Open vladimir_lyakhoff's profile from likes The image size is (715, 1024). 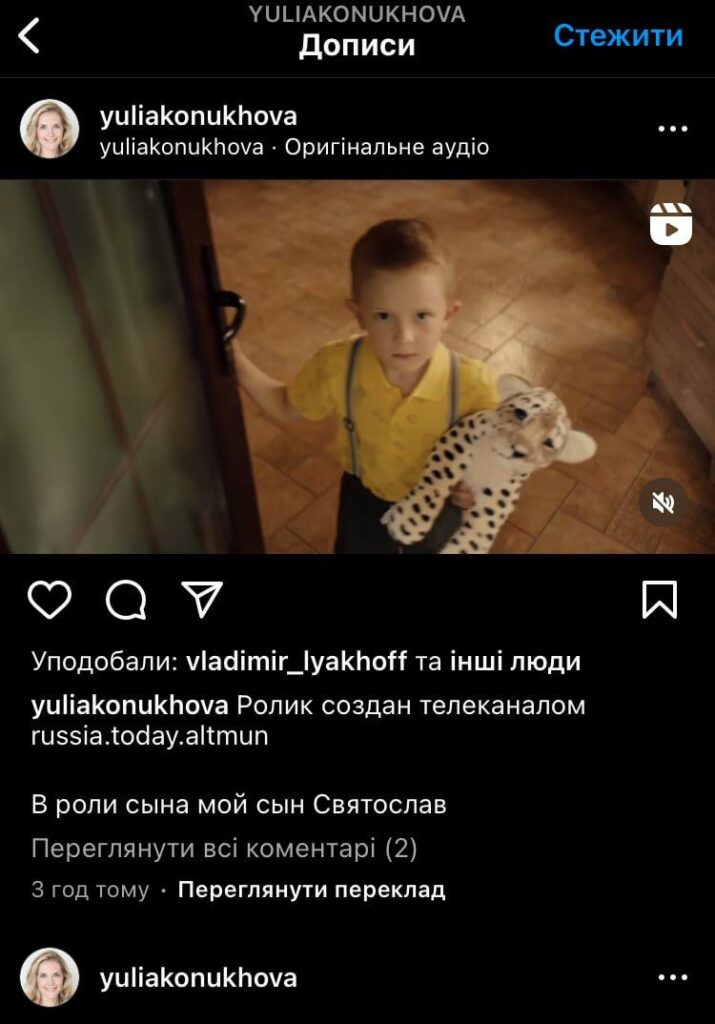coord(296,662)
